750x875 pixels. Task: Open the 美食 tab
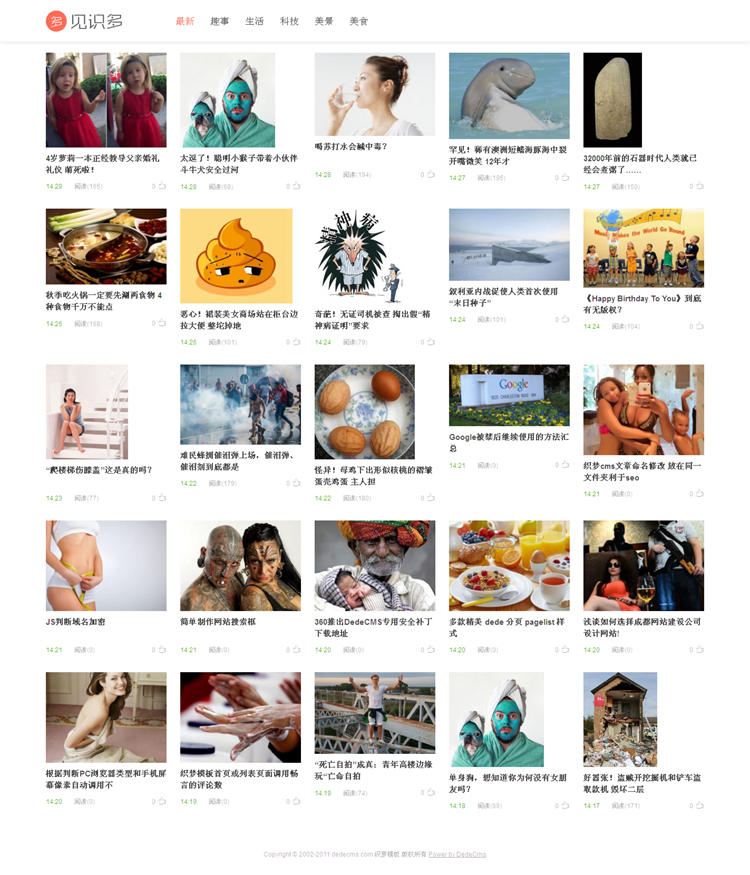(358, 21)
